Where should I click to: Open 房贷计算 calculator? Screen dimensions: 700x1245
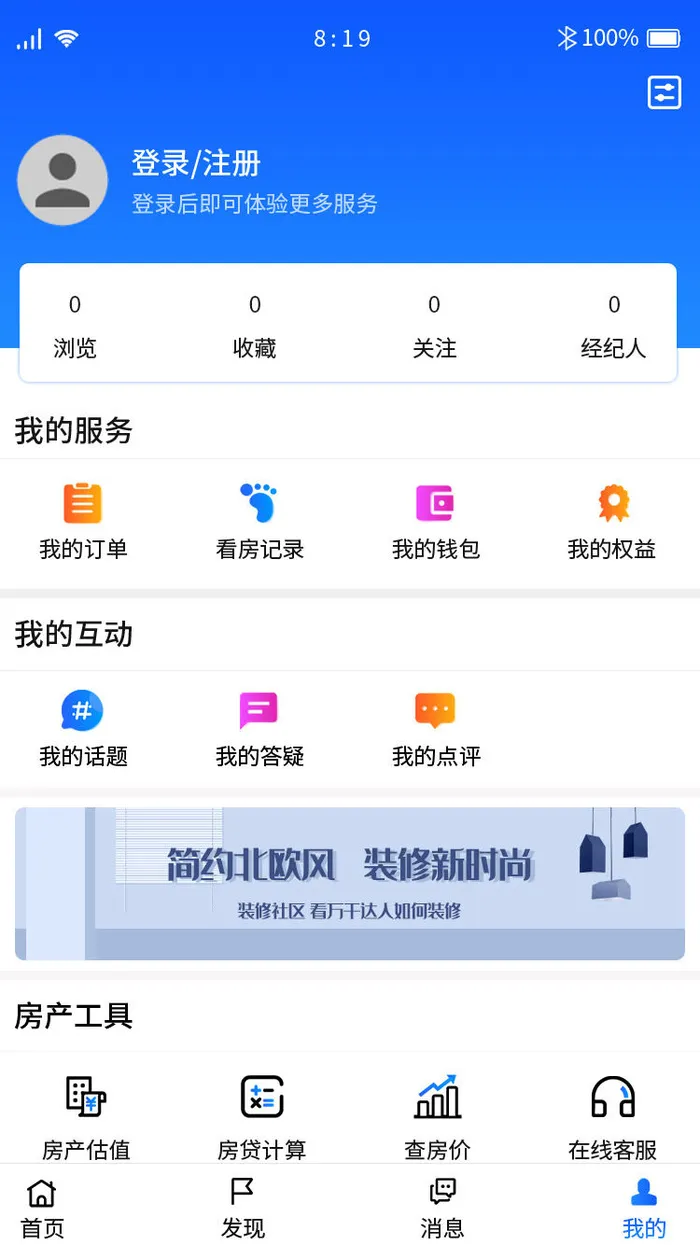pos(262,1117)
